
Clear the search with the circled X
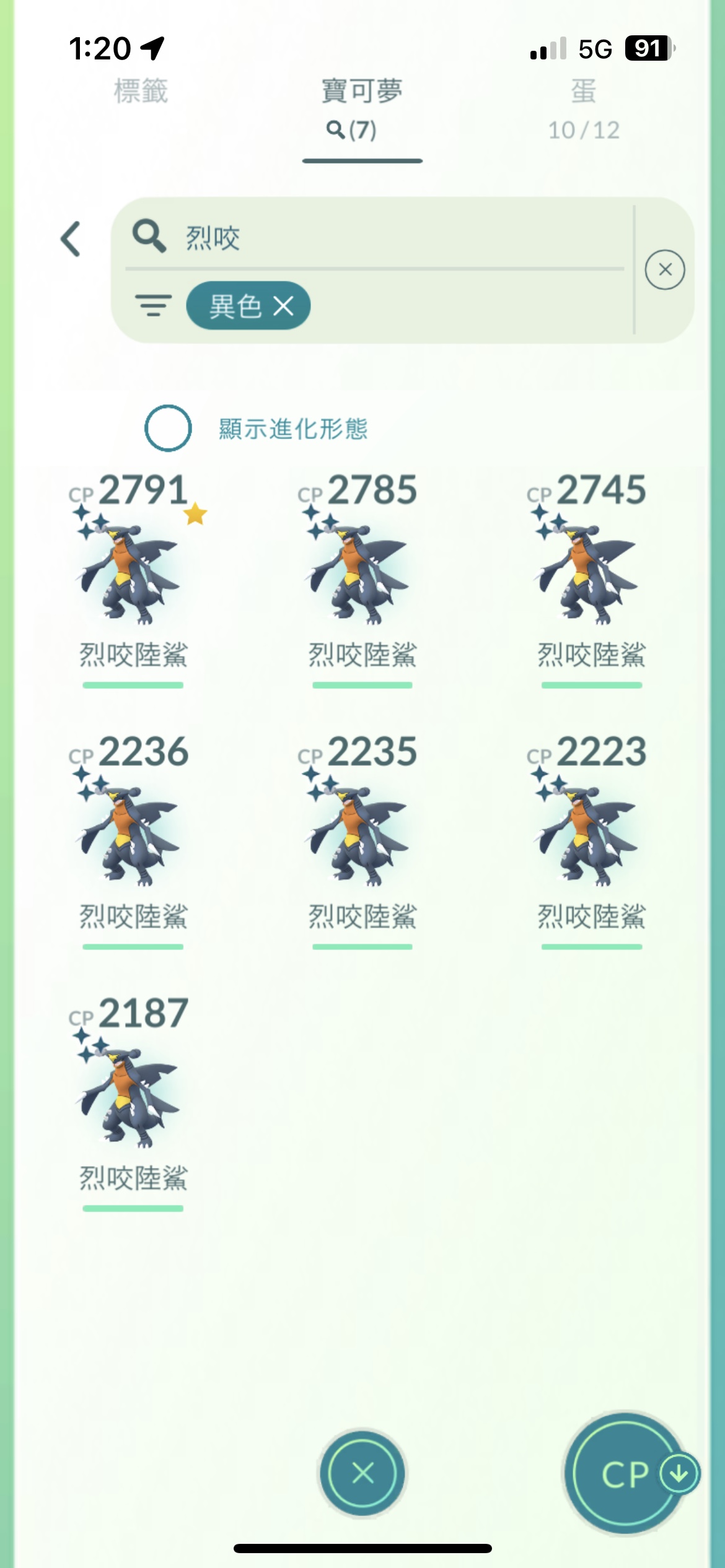click(664, 270)
